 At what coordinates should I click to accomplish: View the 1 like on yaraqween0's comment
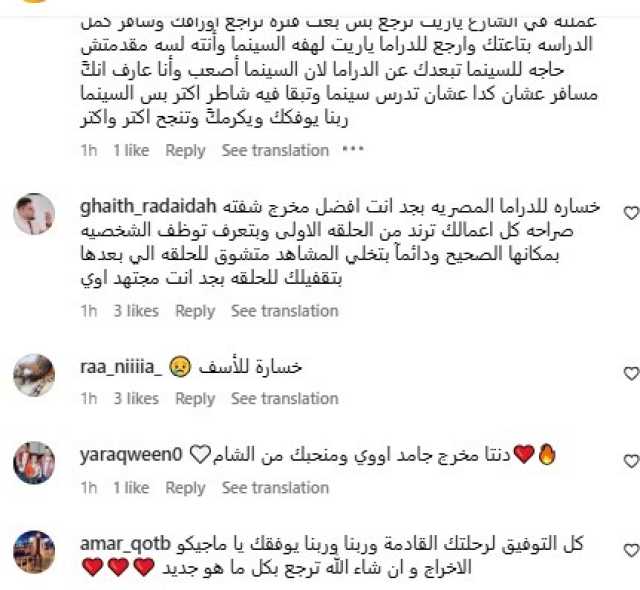click(131, 487)
